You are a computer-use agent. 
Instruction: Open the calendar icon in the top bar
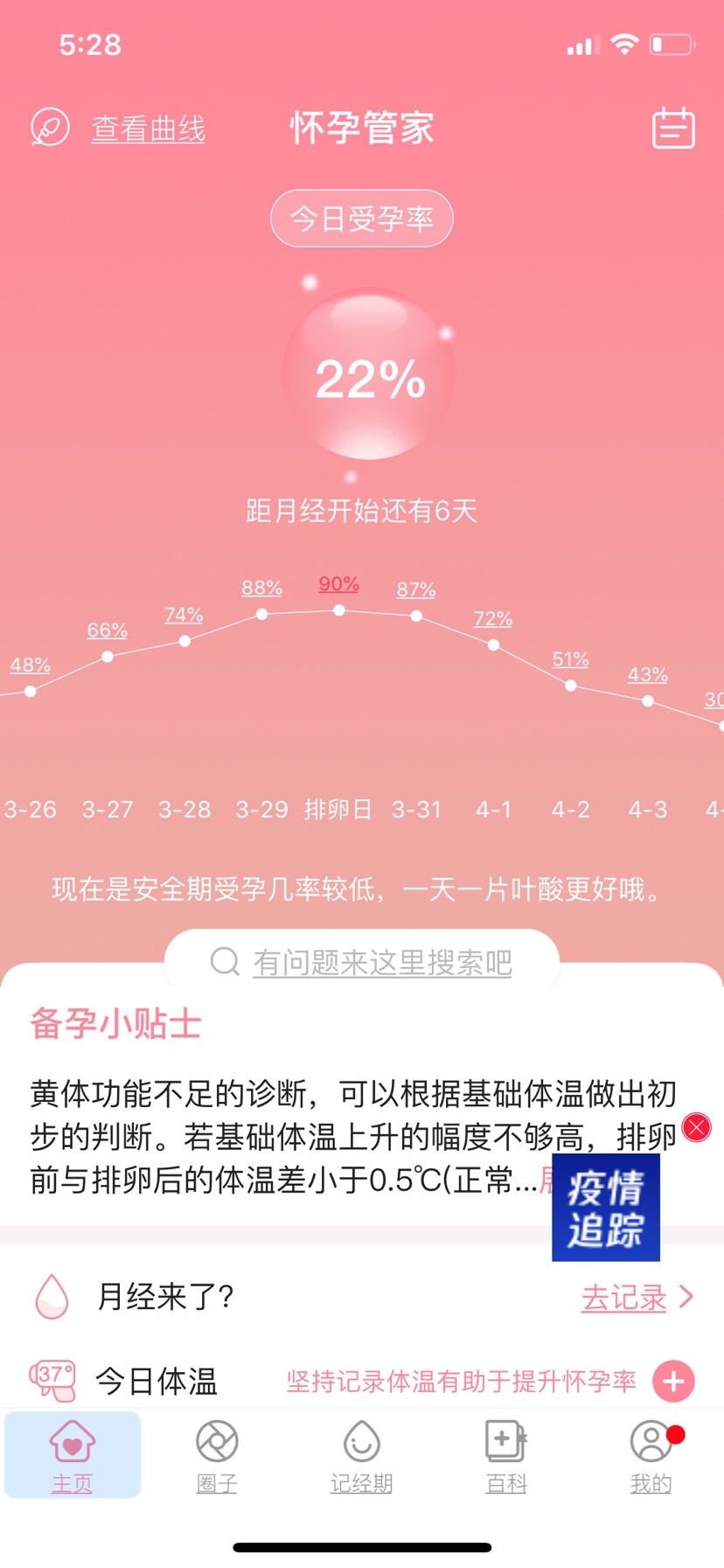673,129
